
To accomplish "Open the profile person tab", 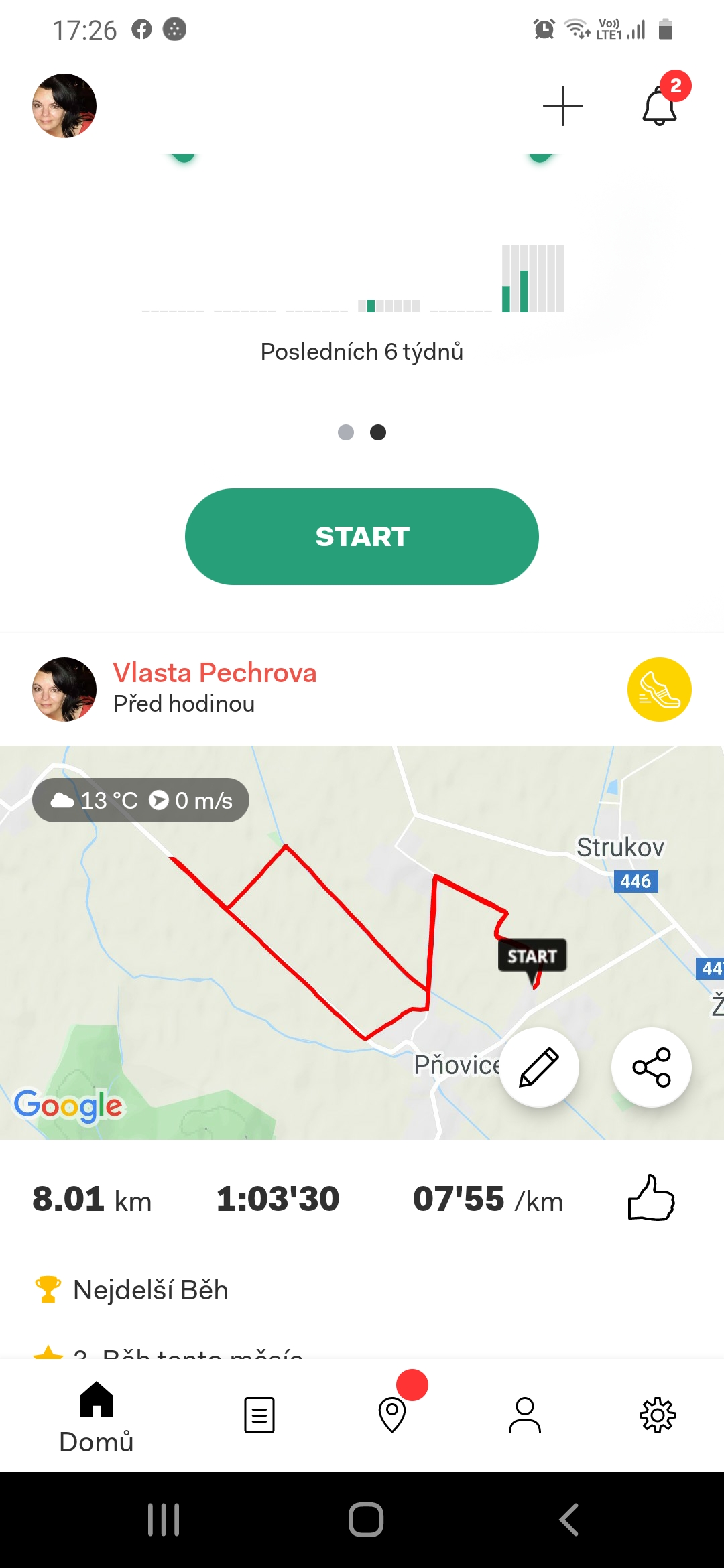I will [x=525, y=1415].
